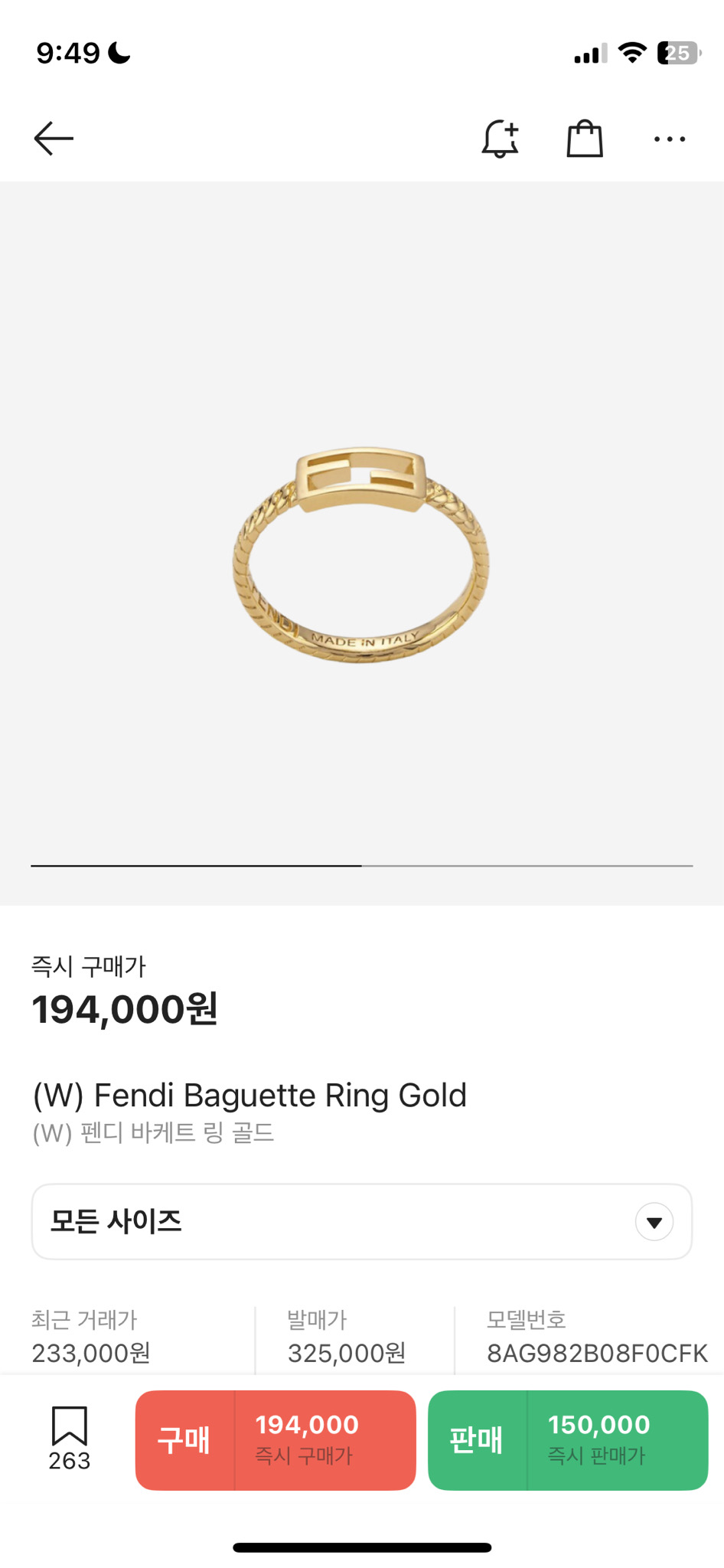Open the shopping bag
Image resolution: width=724 pixels, height=1568 pixels.
(585, 139)
